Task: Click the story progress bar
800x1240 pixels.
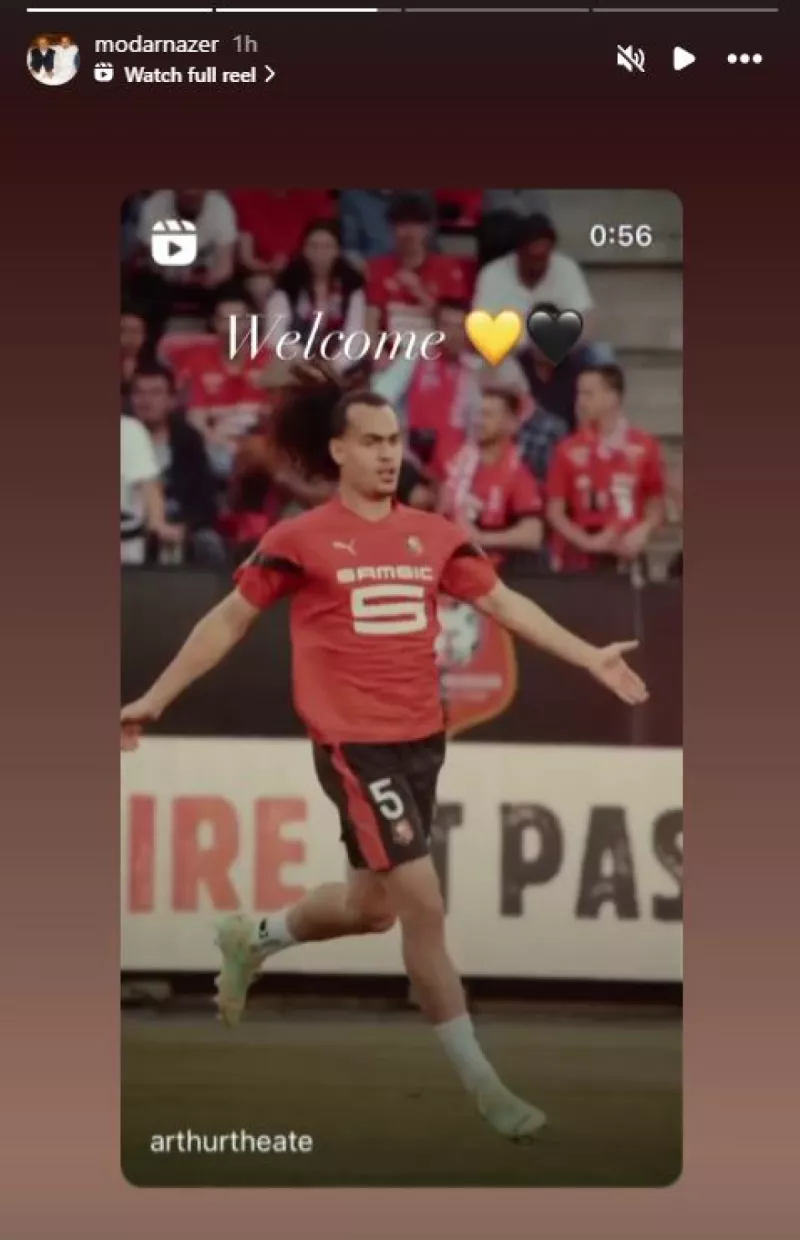Action: (x=400, y=8)
